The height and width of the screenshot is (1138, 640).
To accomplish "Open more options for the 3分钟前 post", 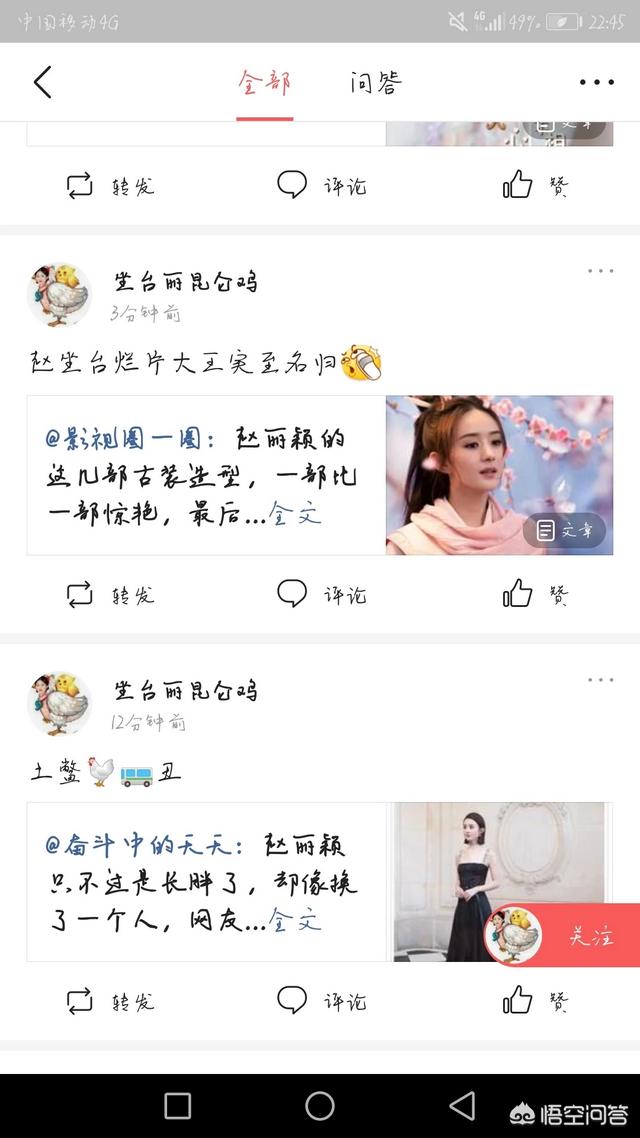I will pos(600,271).
